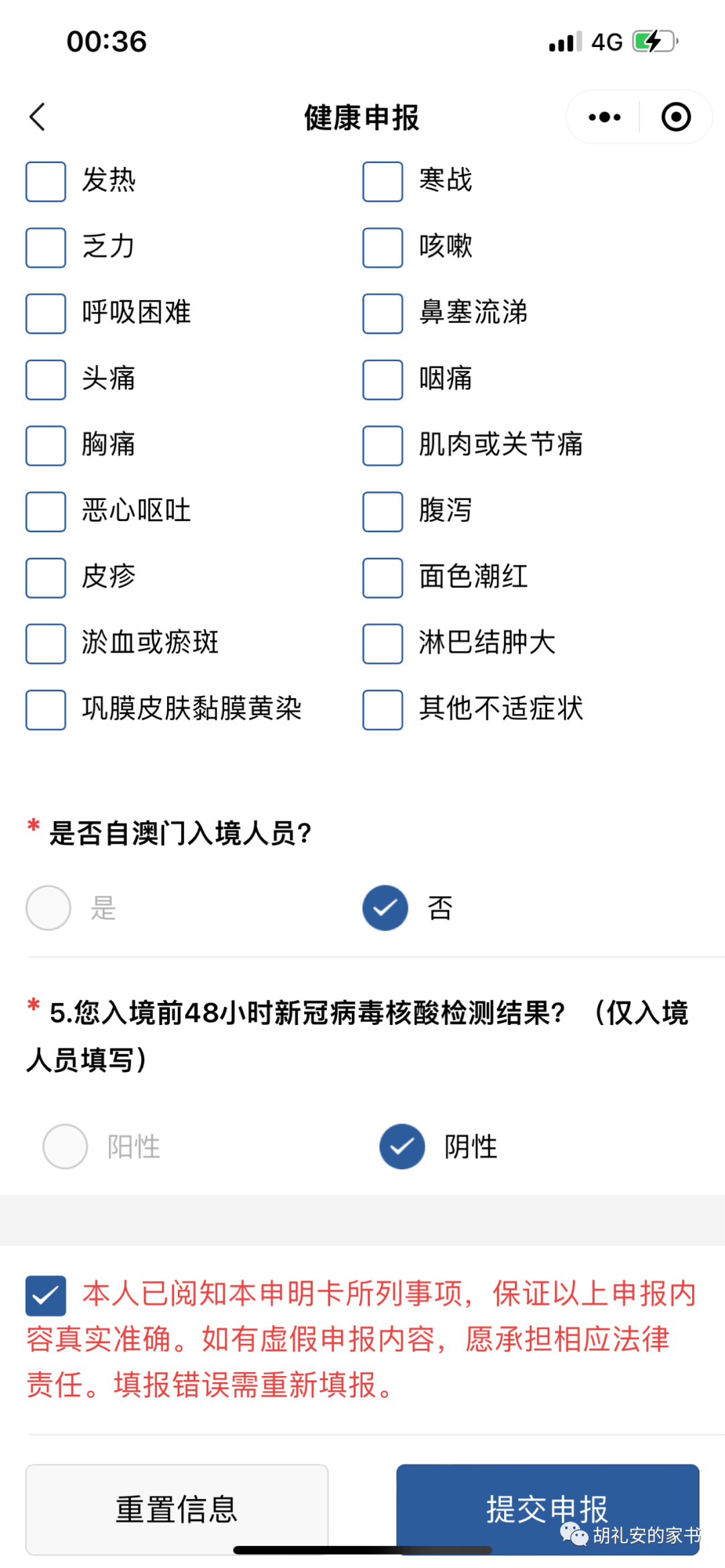Go back using the top-left arrow
The width and height of the screenshot is (725, 1568).
coord(38,117)
